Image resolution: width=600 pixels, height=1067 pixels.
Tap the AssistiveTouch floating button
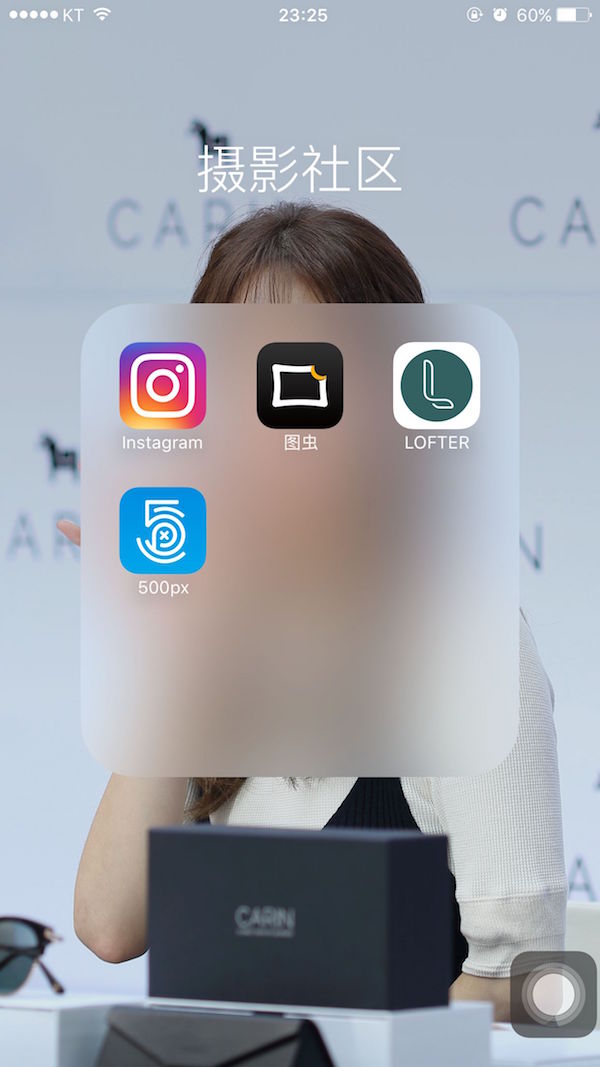(553, 993)
